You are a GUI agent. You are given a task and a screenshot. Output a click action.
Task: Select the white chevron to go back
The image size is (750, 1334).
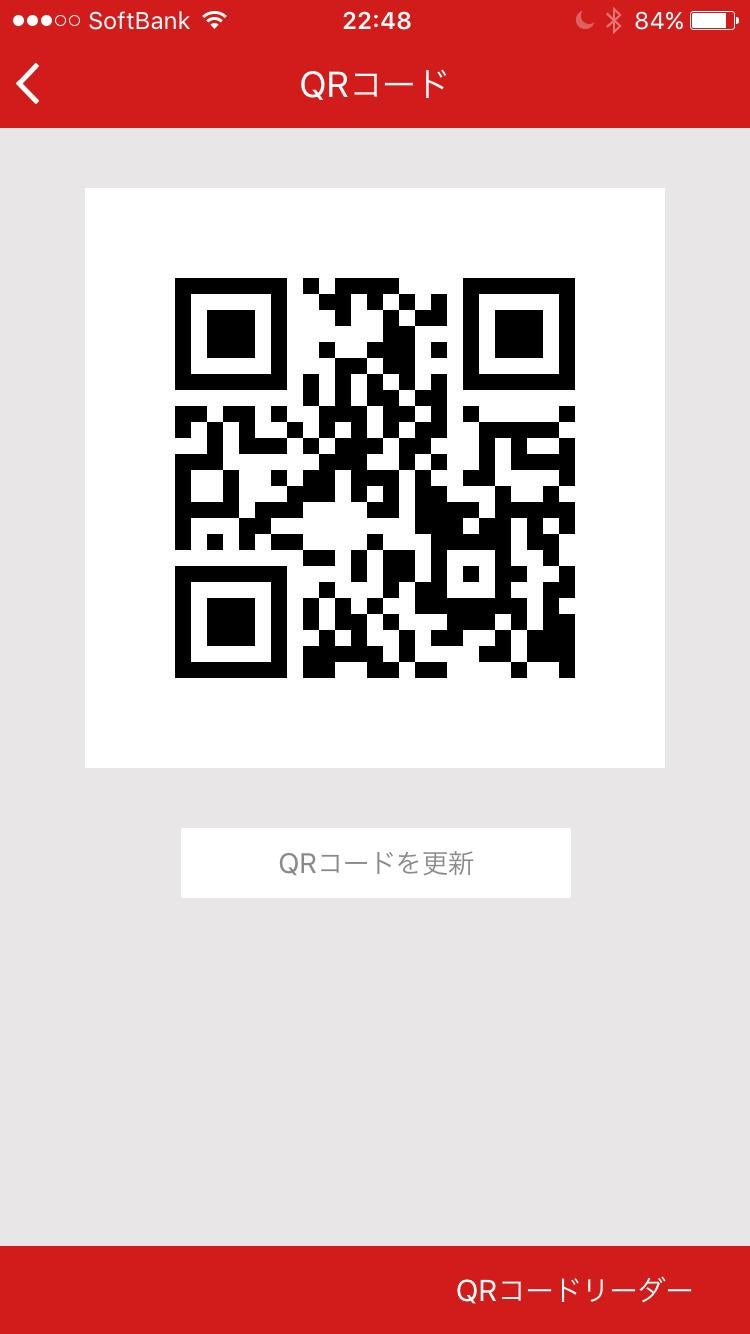(x=28, y=84)
